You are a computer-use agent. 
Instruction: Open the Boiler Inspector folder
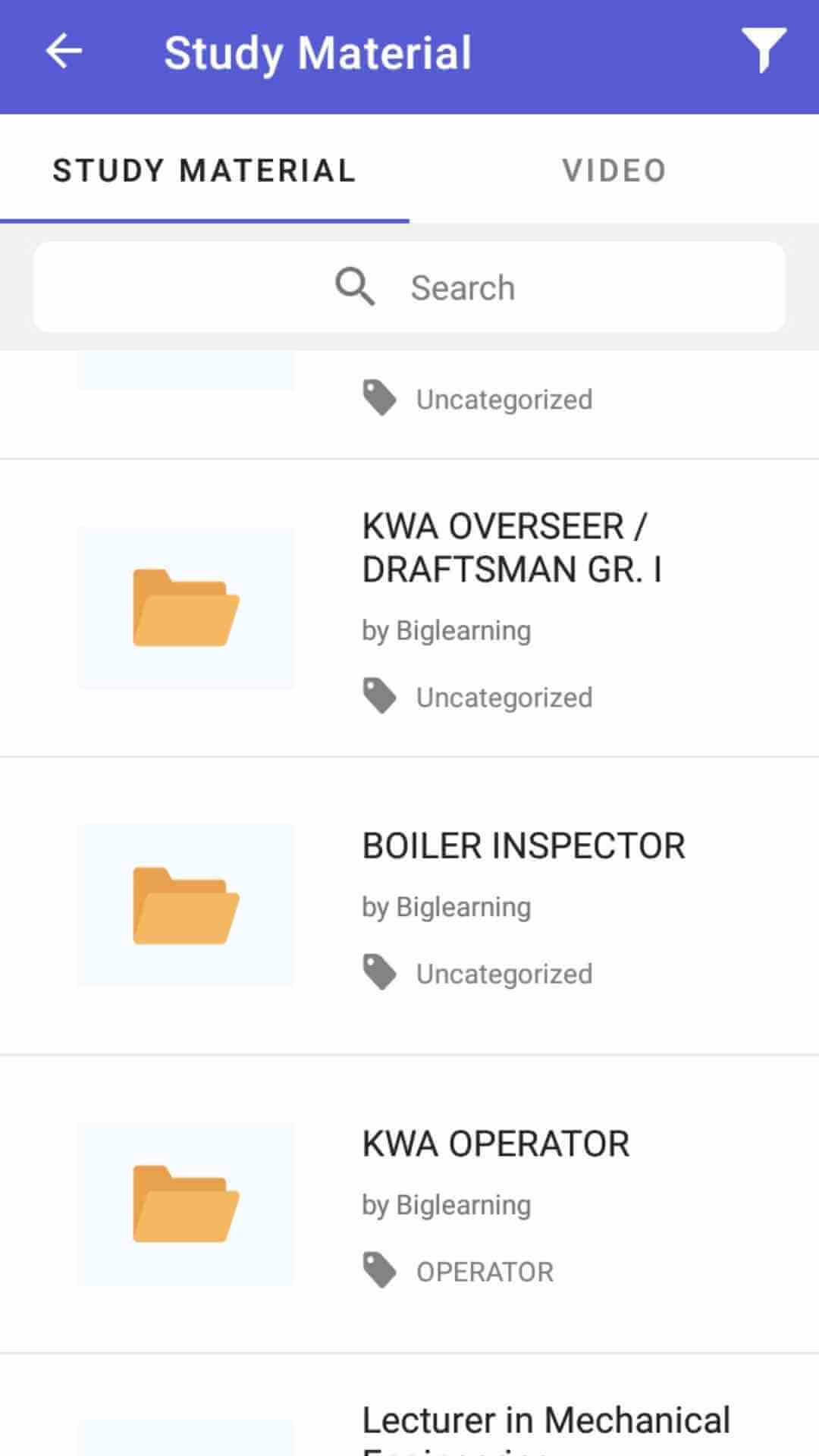pyautogui.click(x=409, y=906)
